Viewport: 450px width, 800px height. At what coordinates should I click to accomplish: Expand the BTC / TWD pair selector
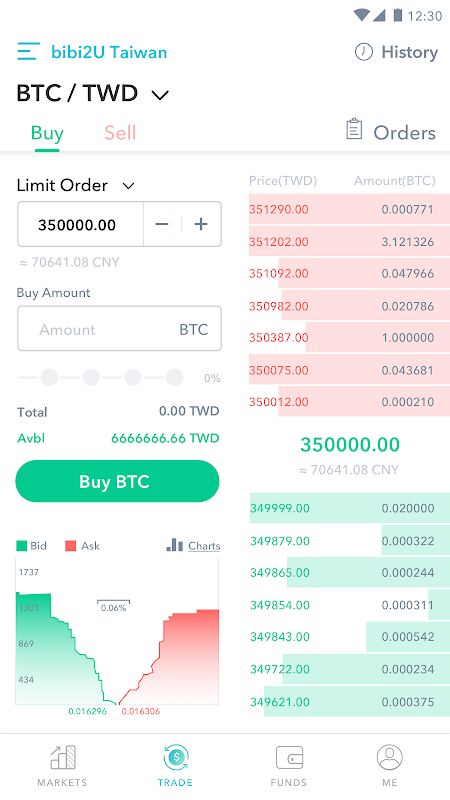93,94
